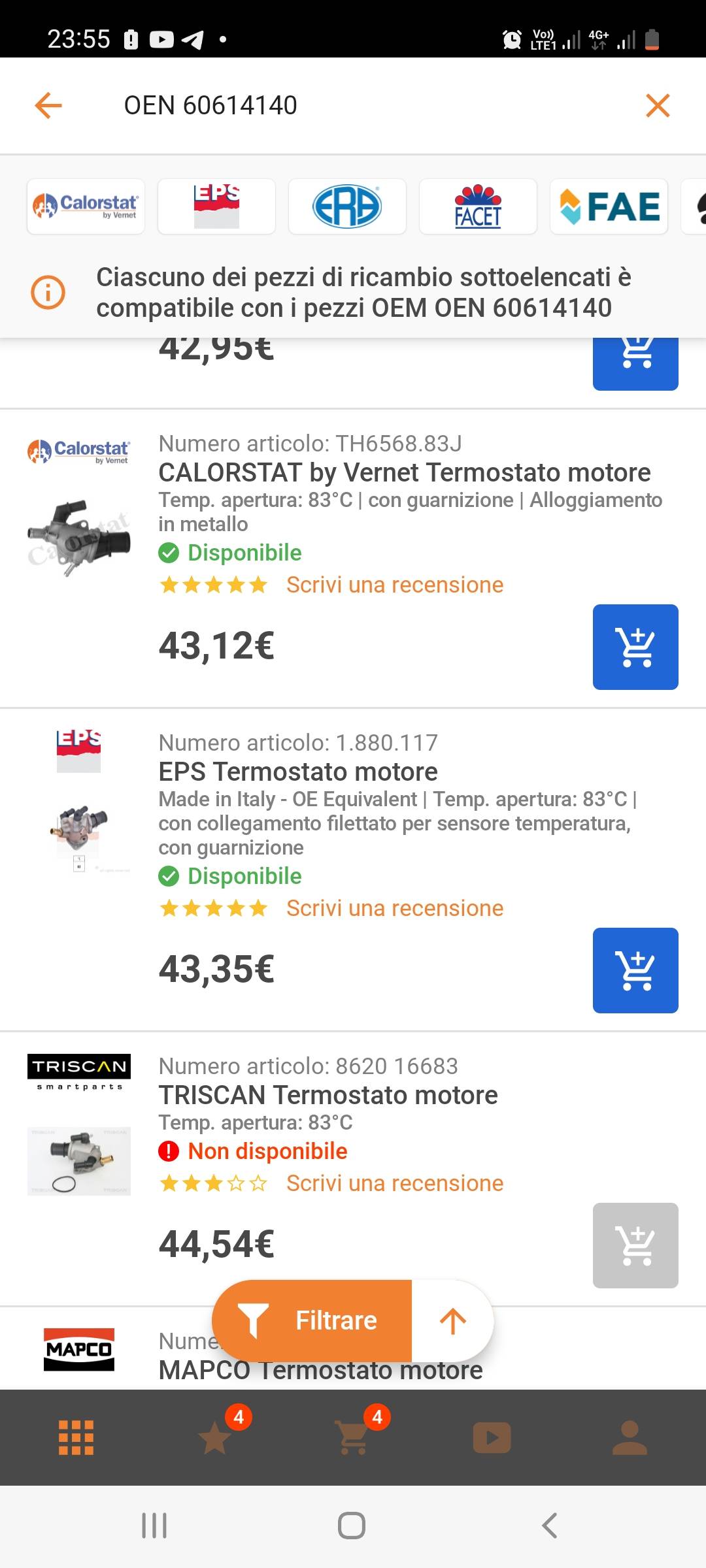Open the Filtrare filter options
This screenshot has height=1568, width=706.
tap(312, 1320)
